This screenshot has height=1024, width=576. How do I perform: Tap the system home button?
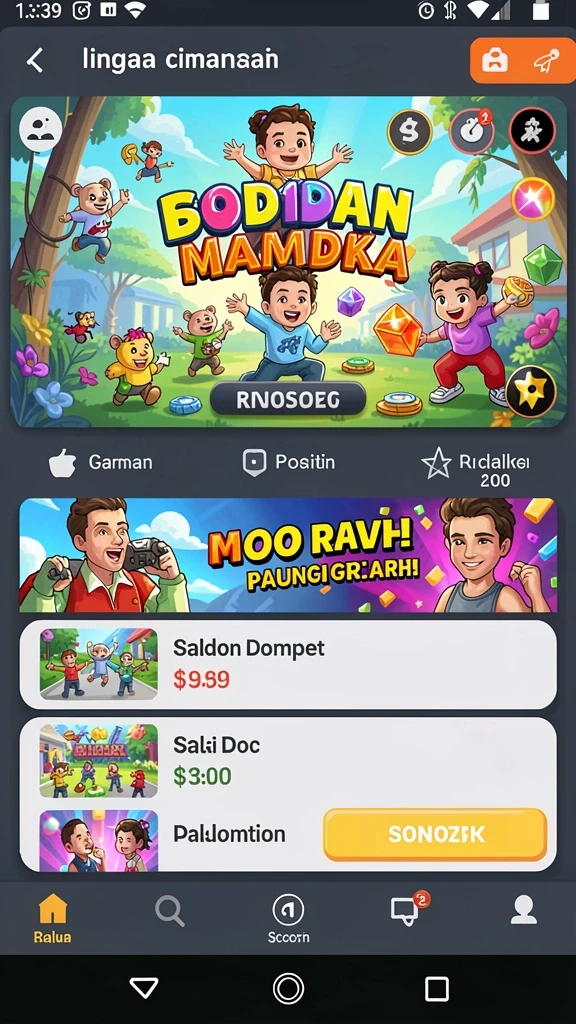tap(288, 988)
